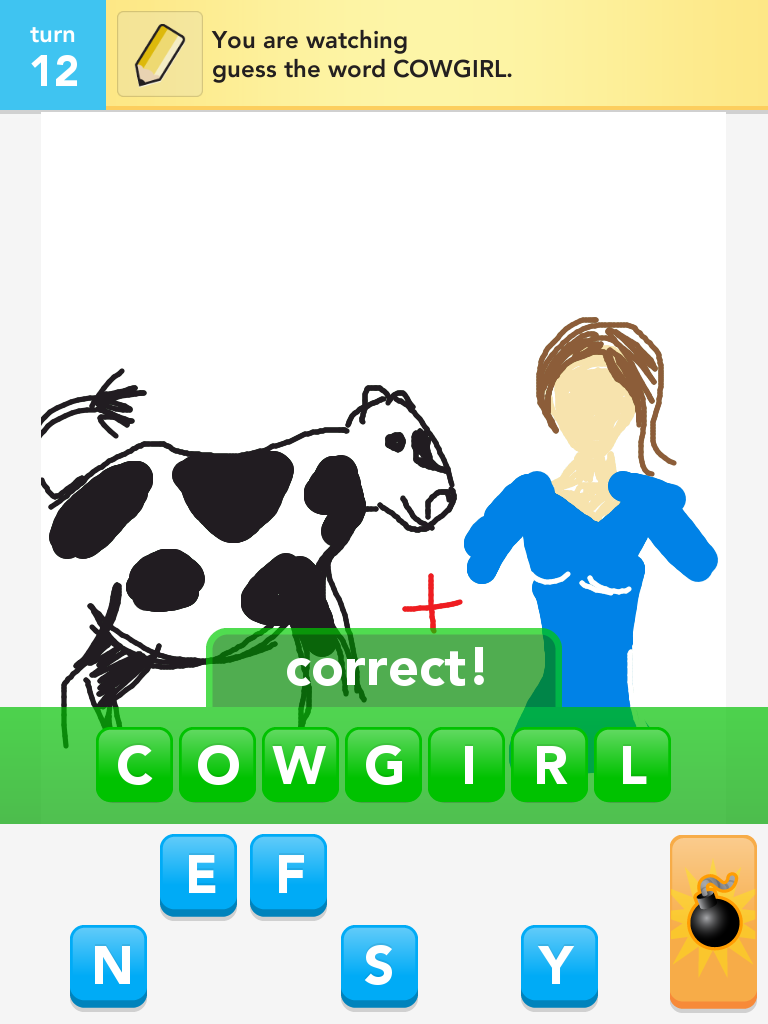This screenshot has height=1024, width=768.
Task: Tap the blue letter E tile
Action: click(199, 874)
